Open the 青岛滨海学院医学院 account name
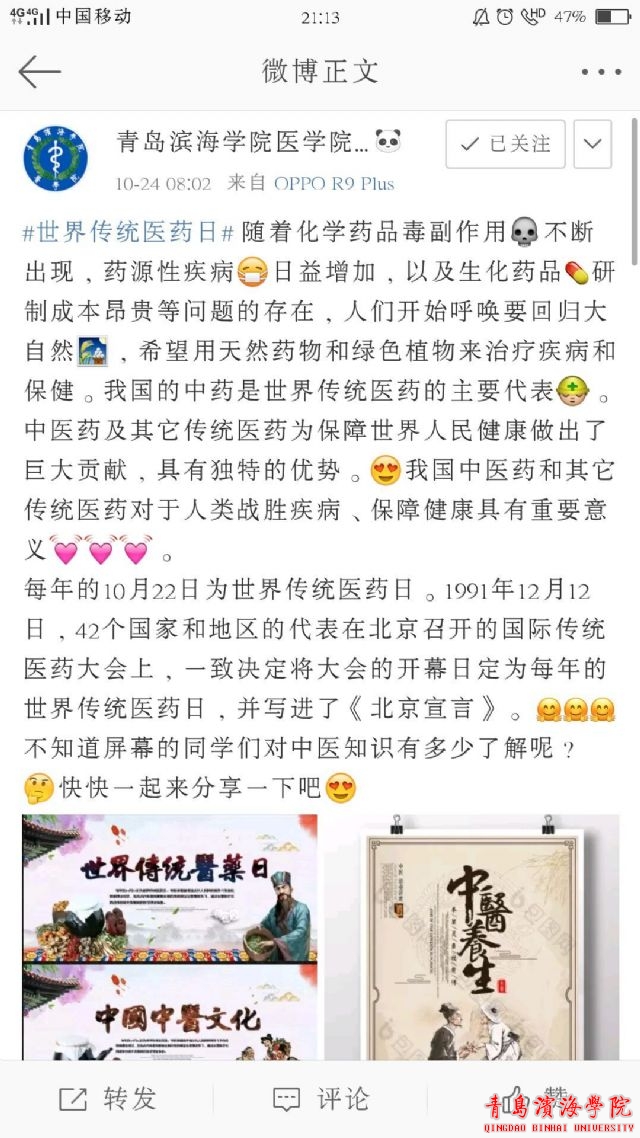The width and height of the screenshot is (640, 1138). [242, 143]
